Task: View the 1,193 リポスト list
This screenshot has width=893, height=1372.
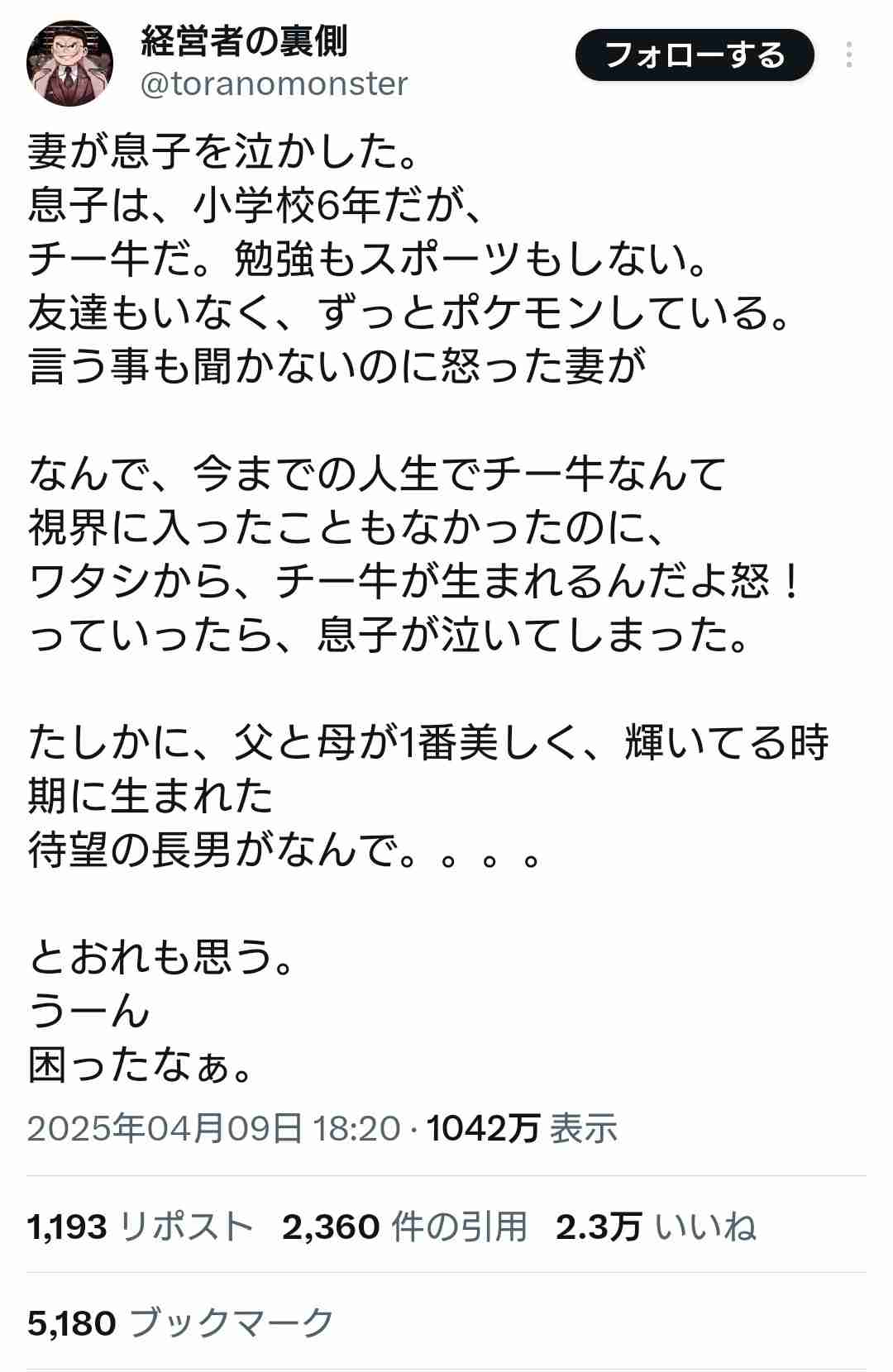Action: tap(140, 1227)
